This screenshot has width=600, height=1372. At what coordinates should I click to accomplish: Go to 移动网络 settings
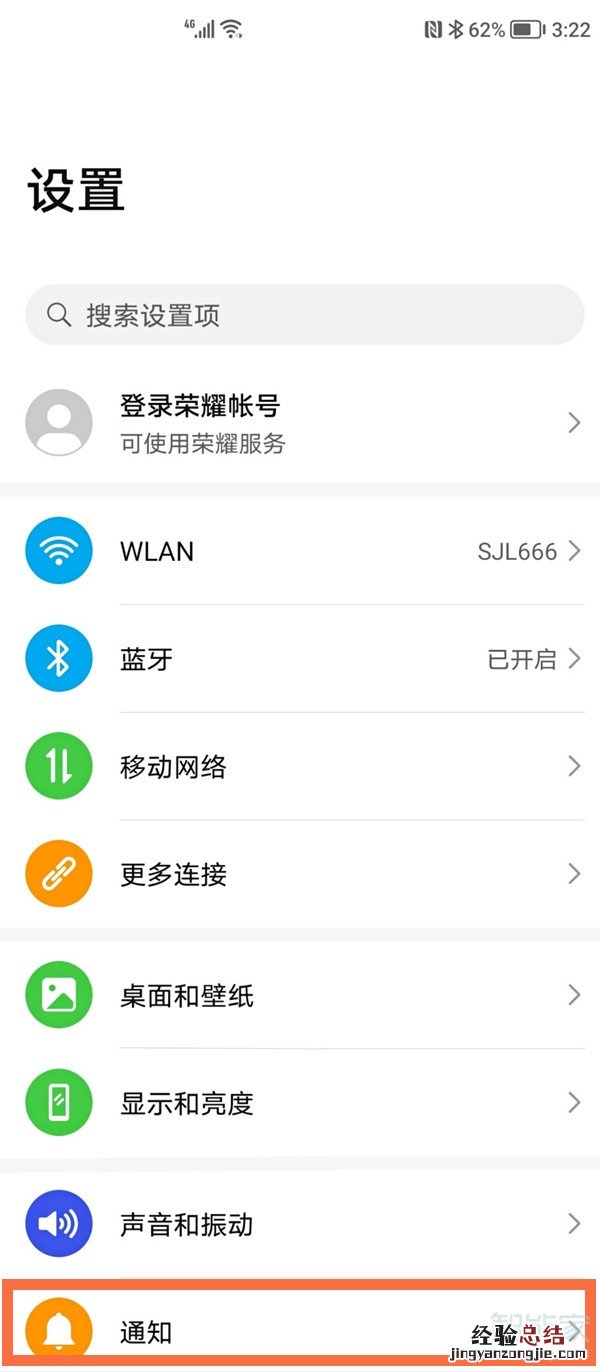point(300,767)
